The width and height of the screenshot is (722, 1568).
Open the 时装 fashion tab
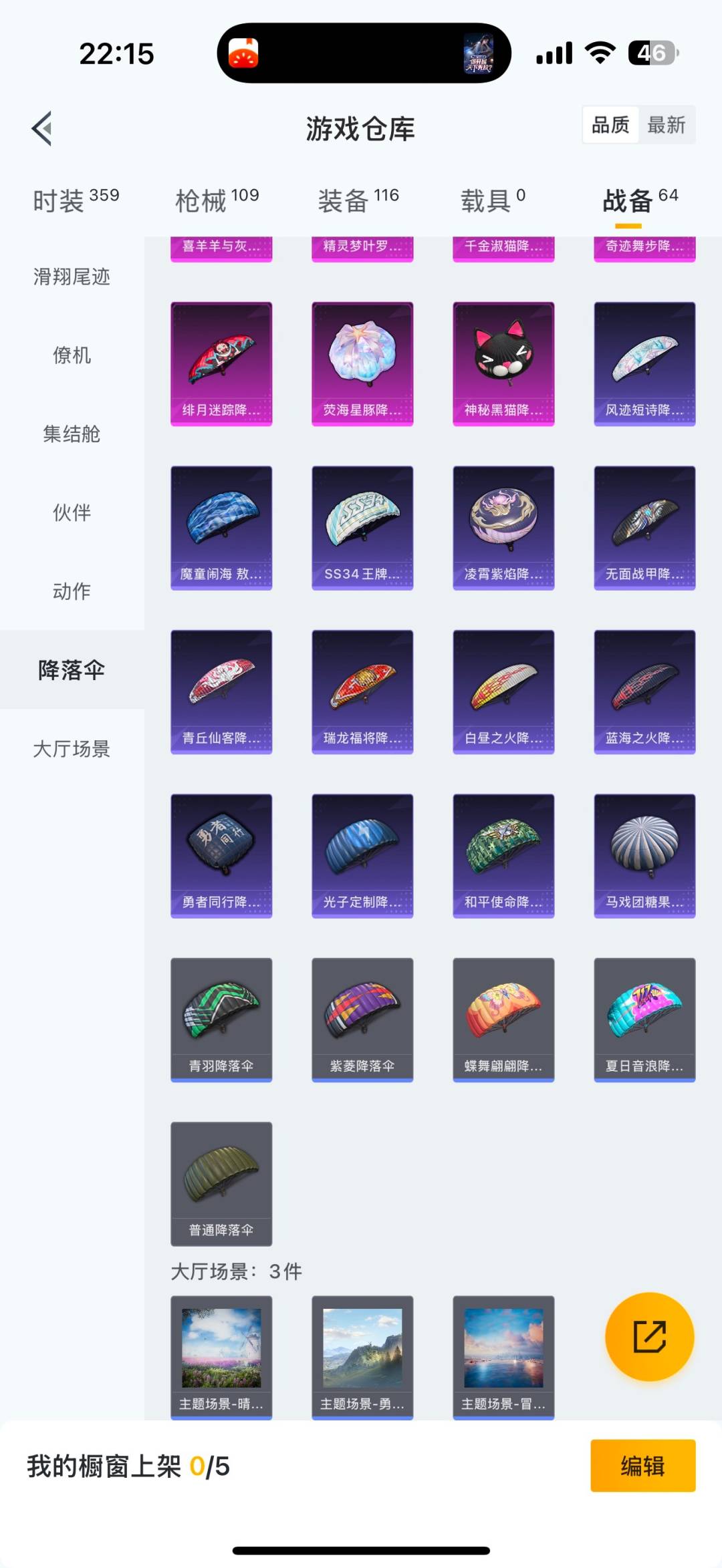coord(65,199)
